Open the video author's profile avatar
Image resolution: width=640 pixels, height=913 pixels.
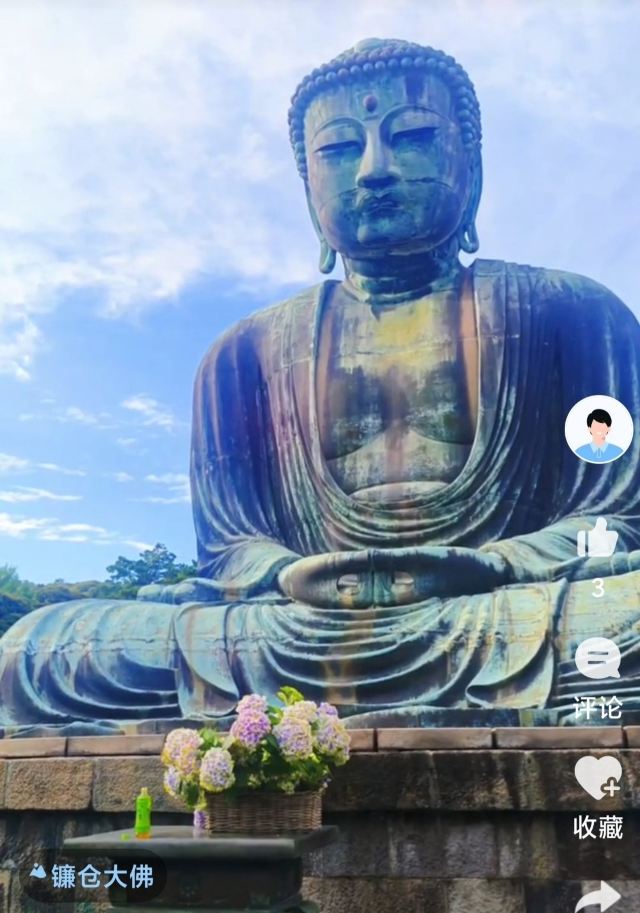click(598, 429)
